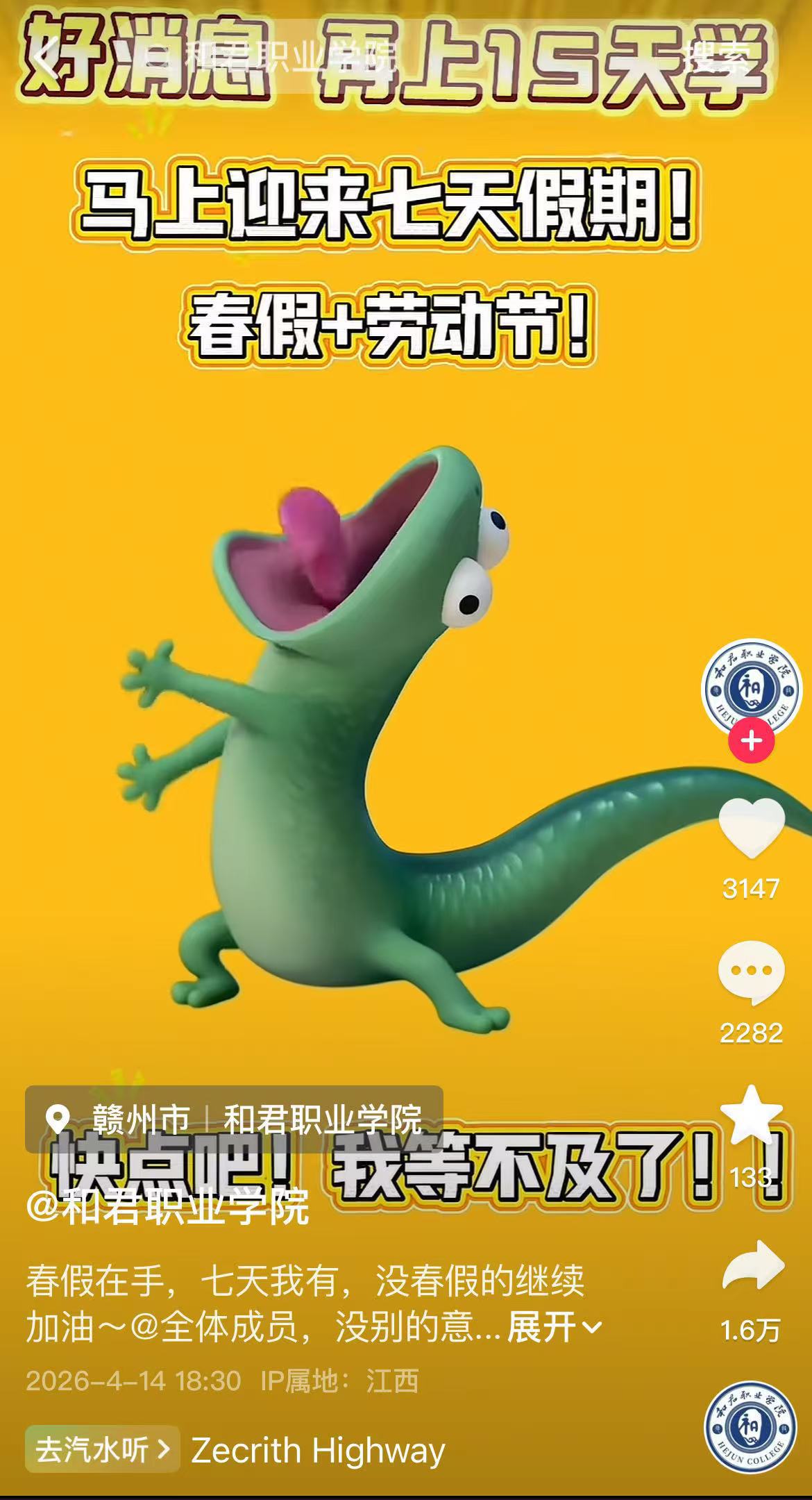Follow the account with the red plus

coord(751,741)
